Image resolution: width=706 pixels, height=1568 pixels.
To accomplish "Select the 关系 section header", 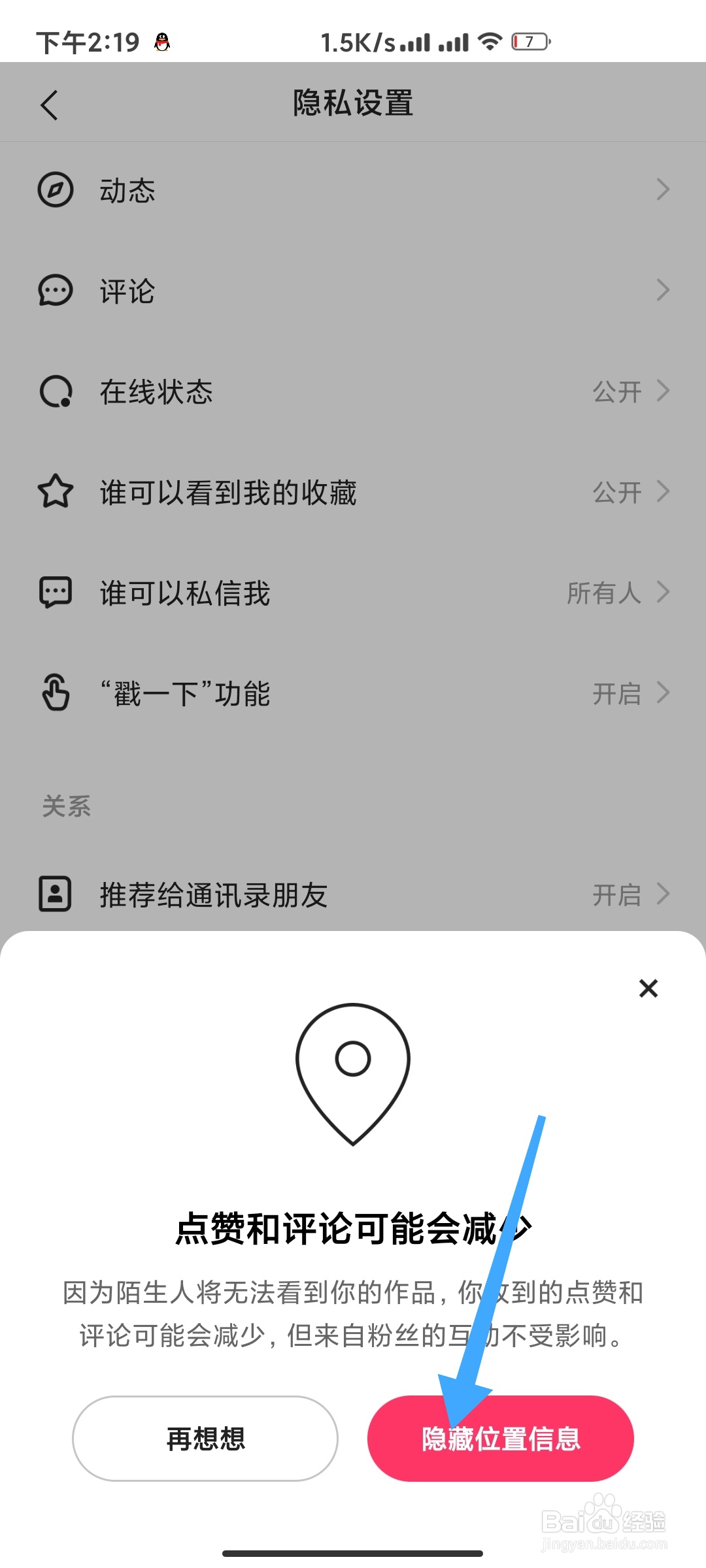I will [65, 807].
